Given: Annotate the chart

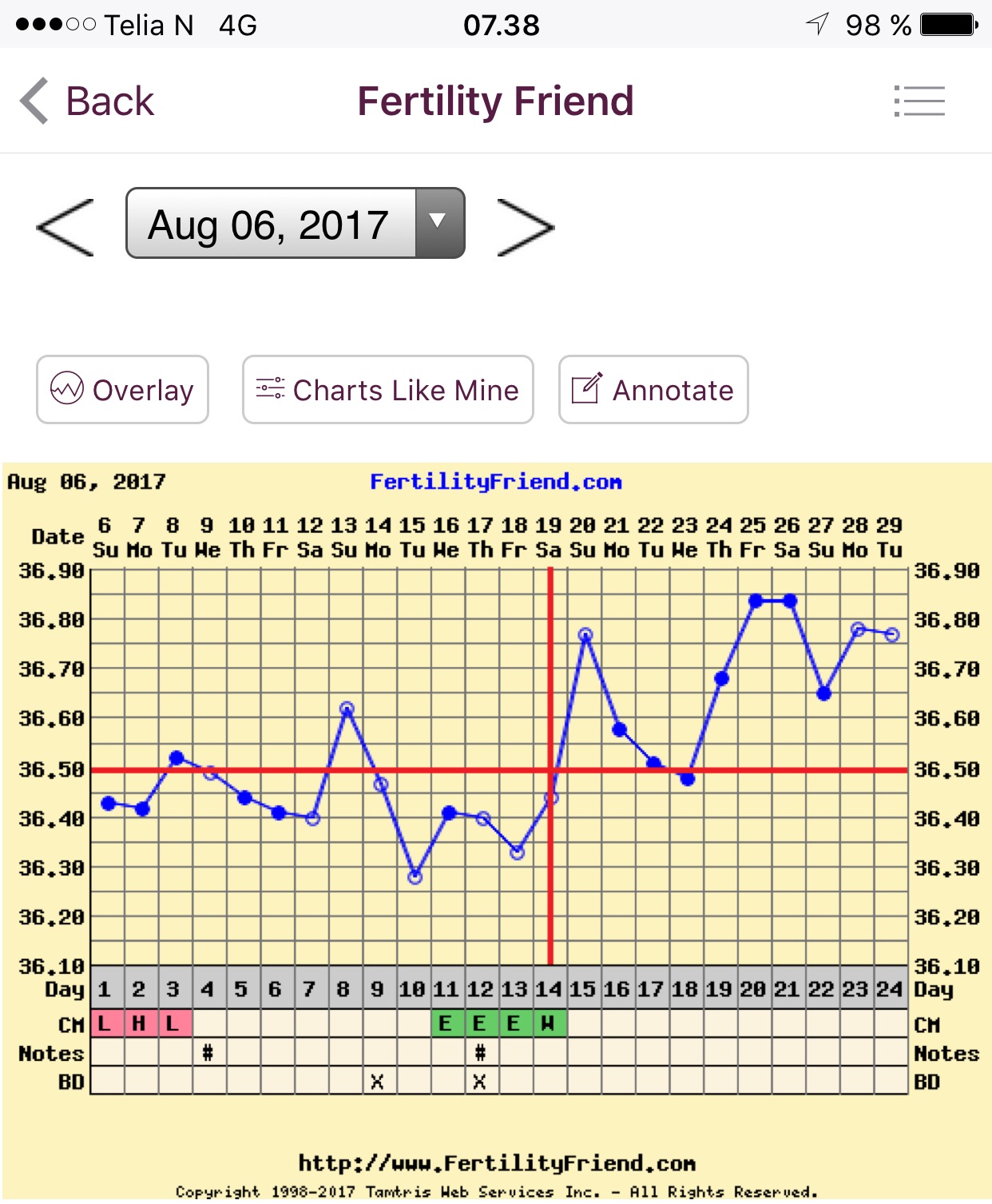Looking at the screenshot, I should pos(653,390).
